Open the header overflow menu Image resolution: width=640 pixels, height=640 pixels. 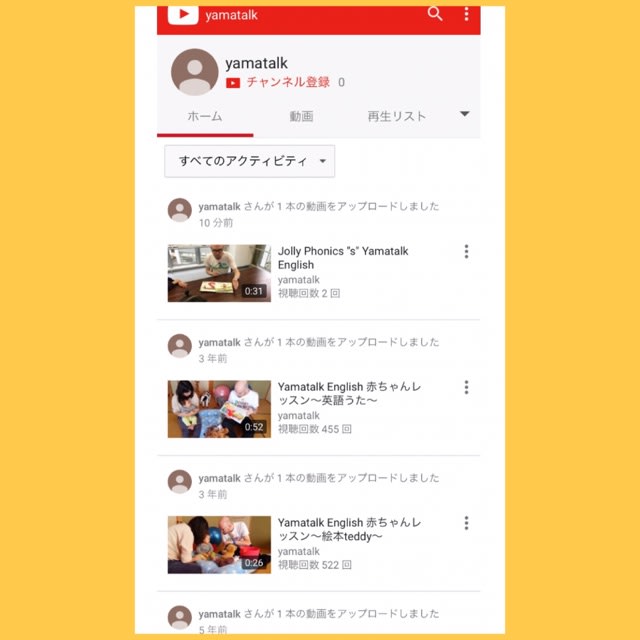466,14
